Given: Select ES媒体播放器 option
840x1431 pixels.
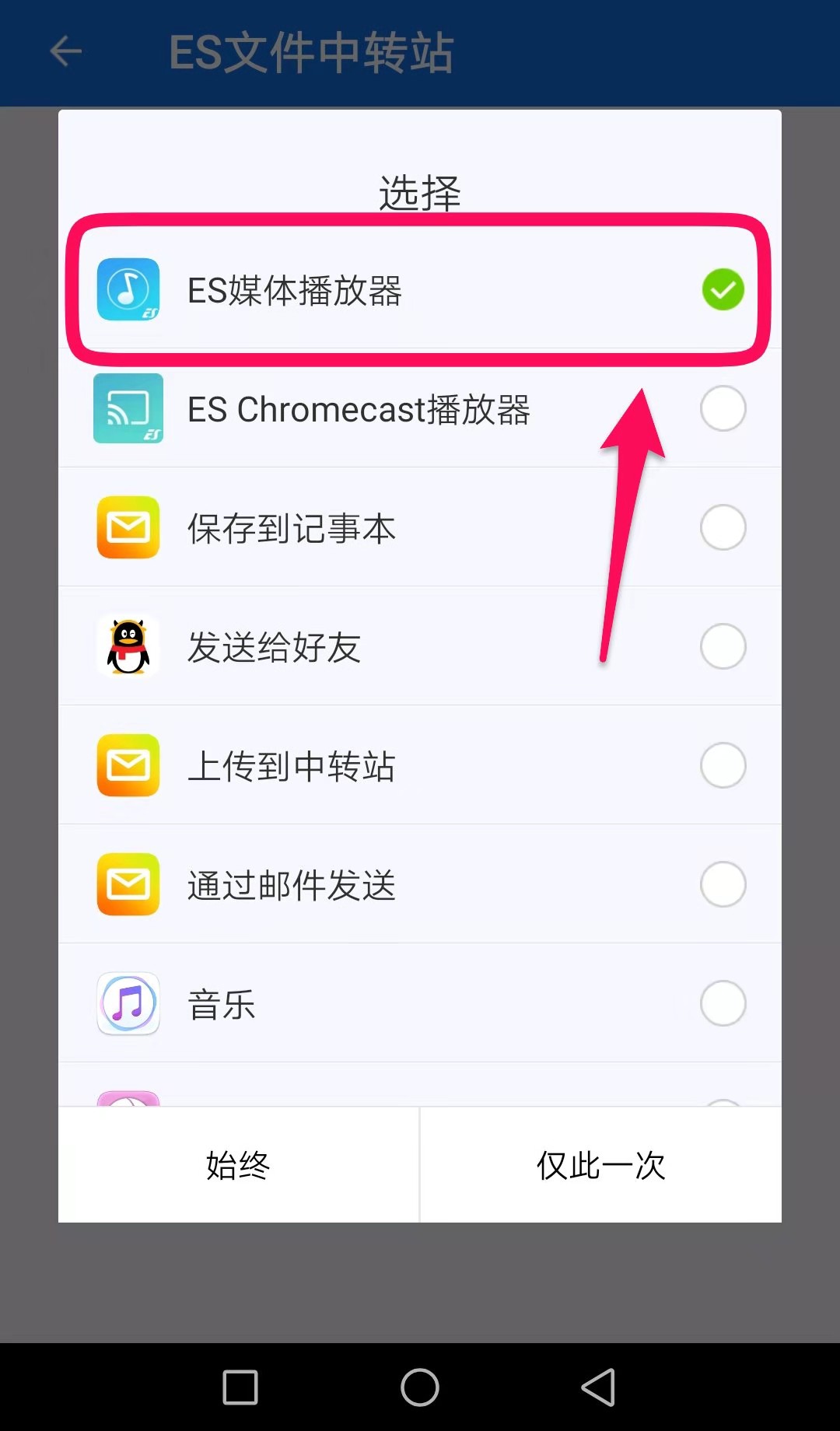Looking at the screenshot, I should (x=420, y=289).
